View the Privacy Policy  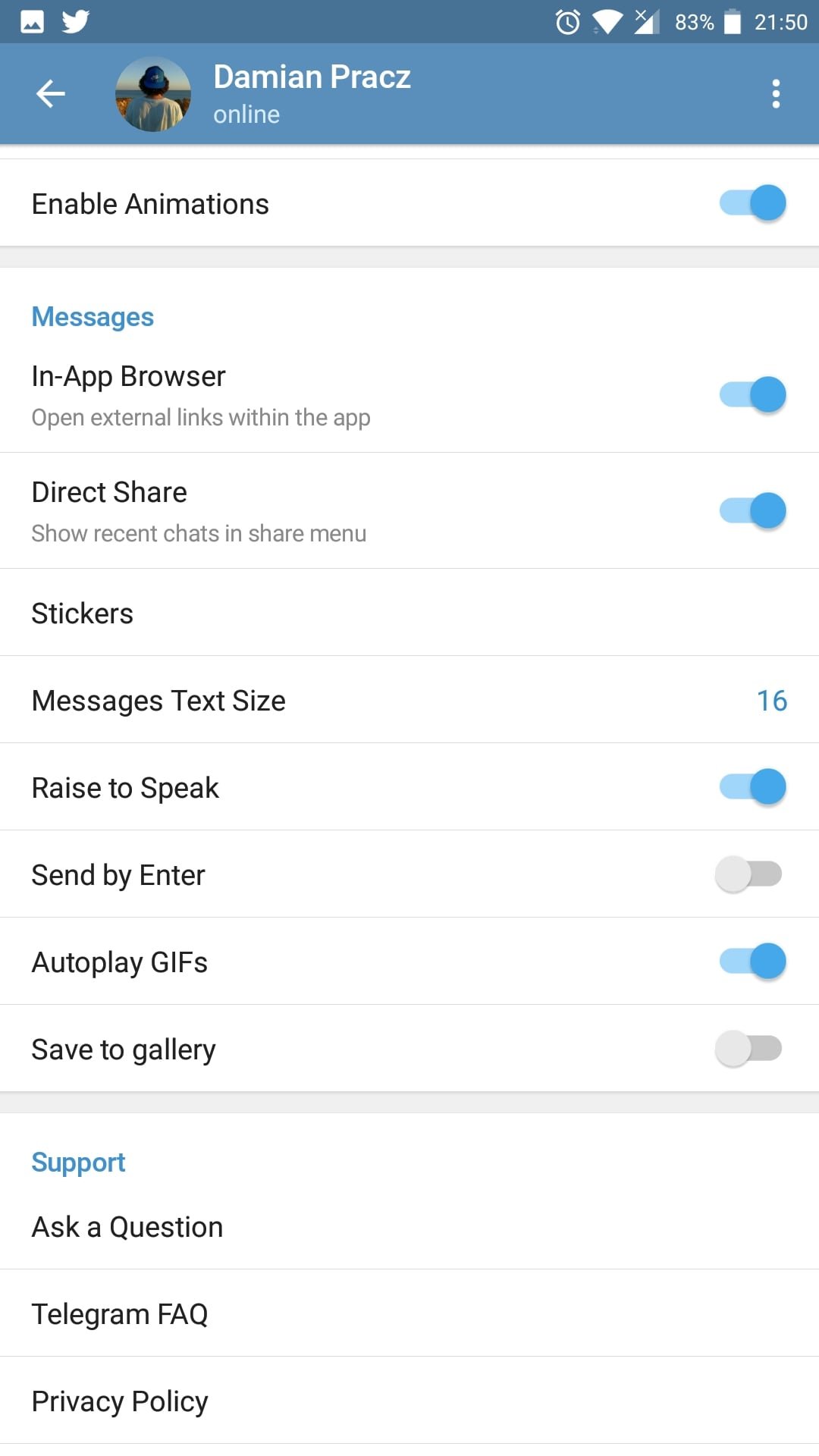pos(409,1401)
